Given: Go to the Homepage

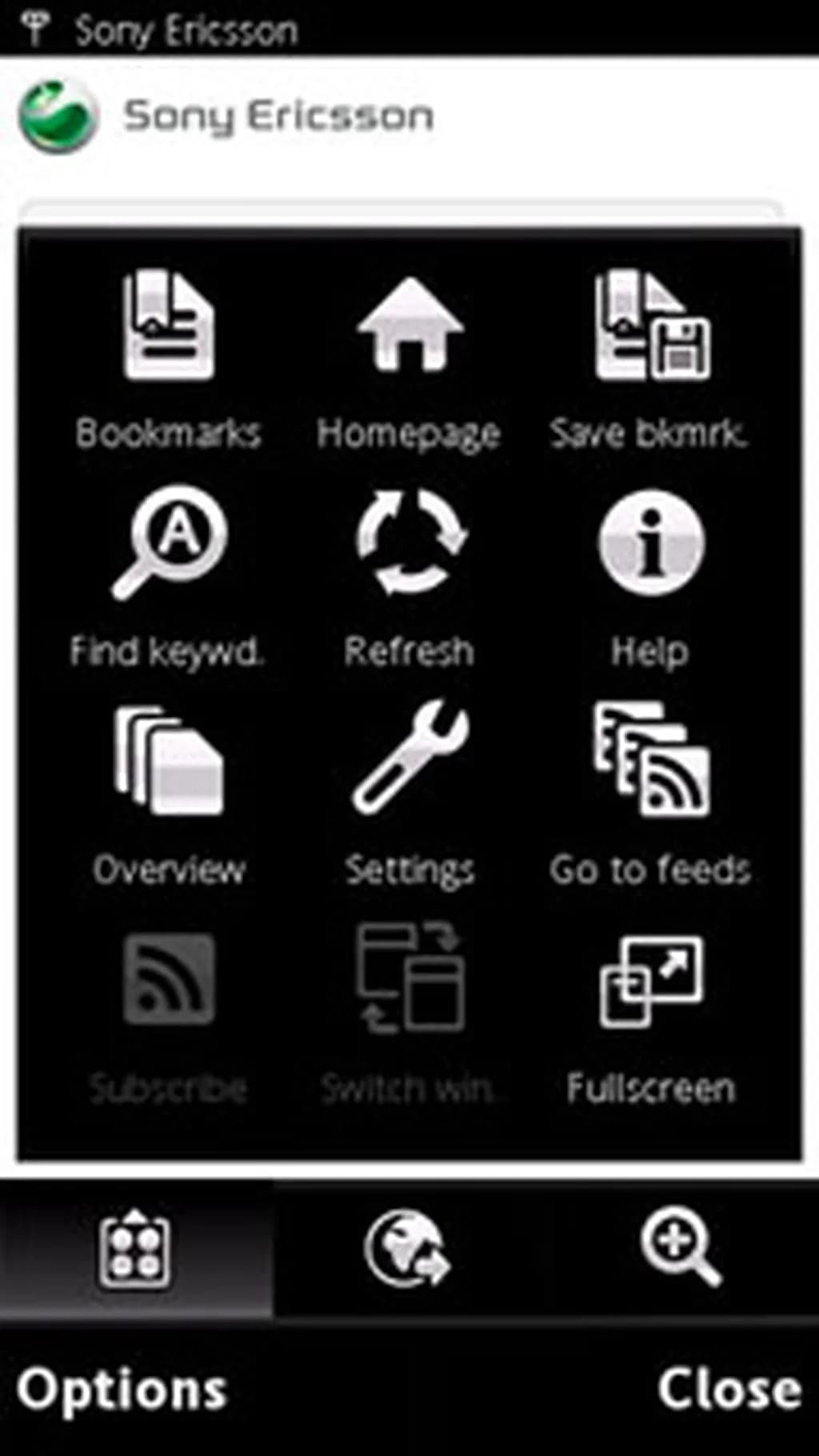Looking at the screenshot, I should [x=409, y=360].
